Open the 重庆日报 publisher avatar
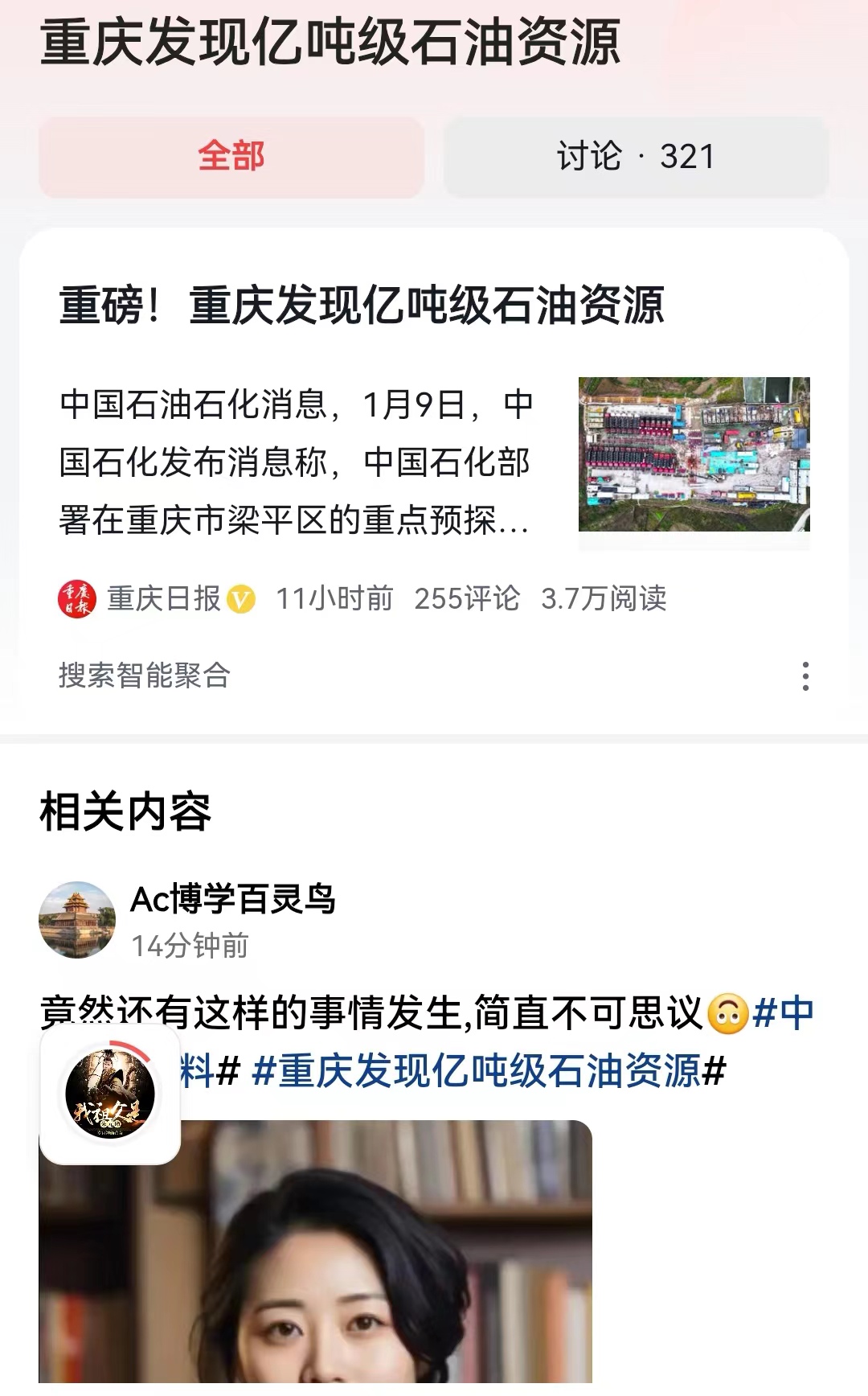 point(77,597)
